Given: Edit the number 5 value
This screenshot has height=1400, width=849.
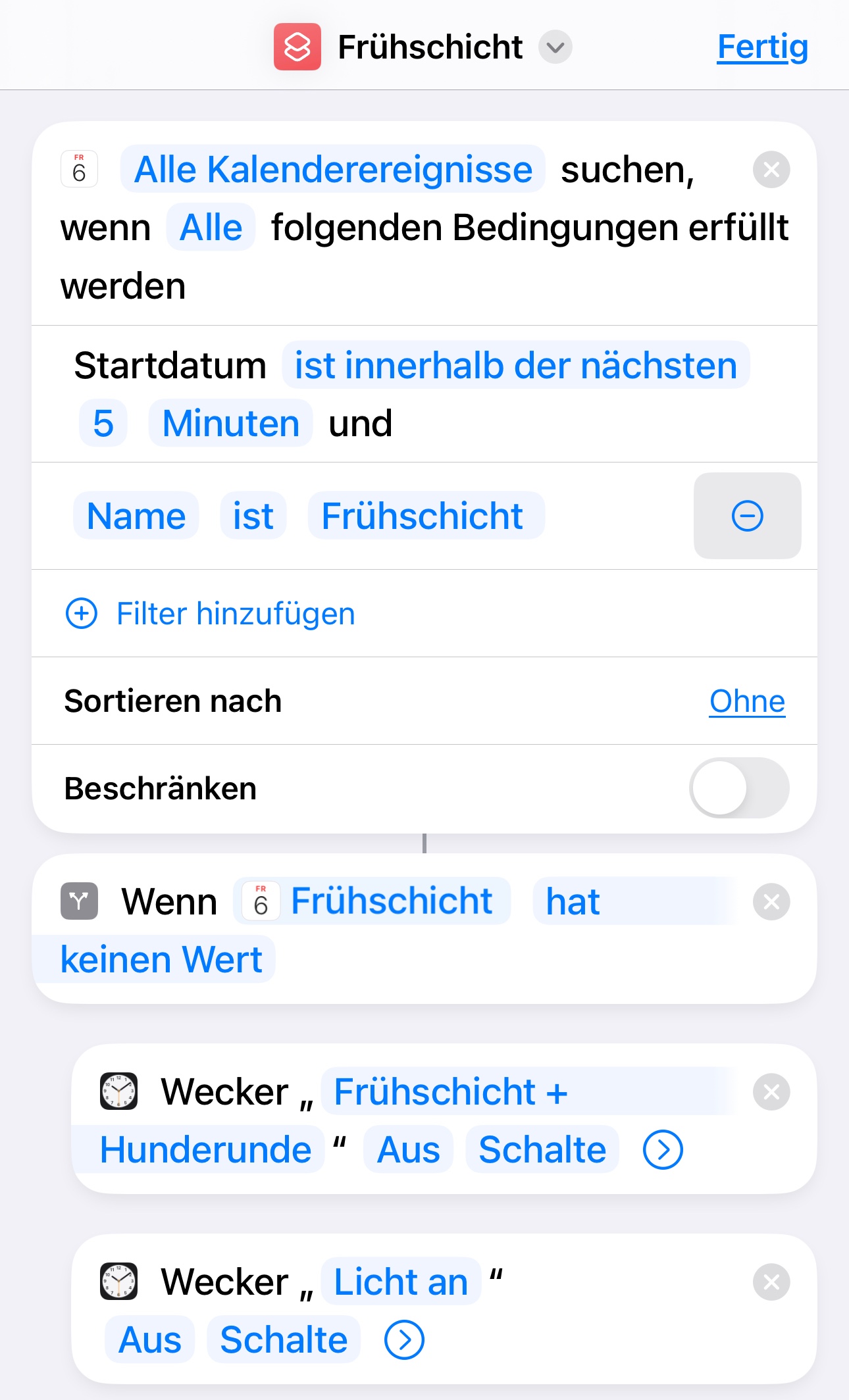Looking at the screenshot, I should point(103,423).
